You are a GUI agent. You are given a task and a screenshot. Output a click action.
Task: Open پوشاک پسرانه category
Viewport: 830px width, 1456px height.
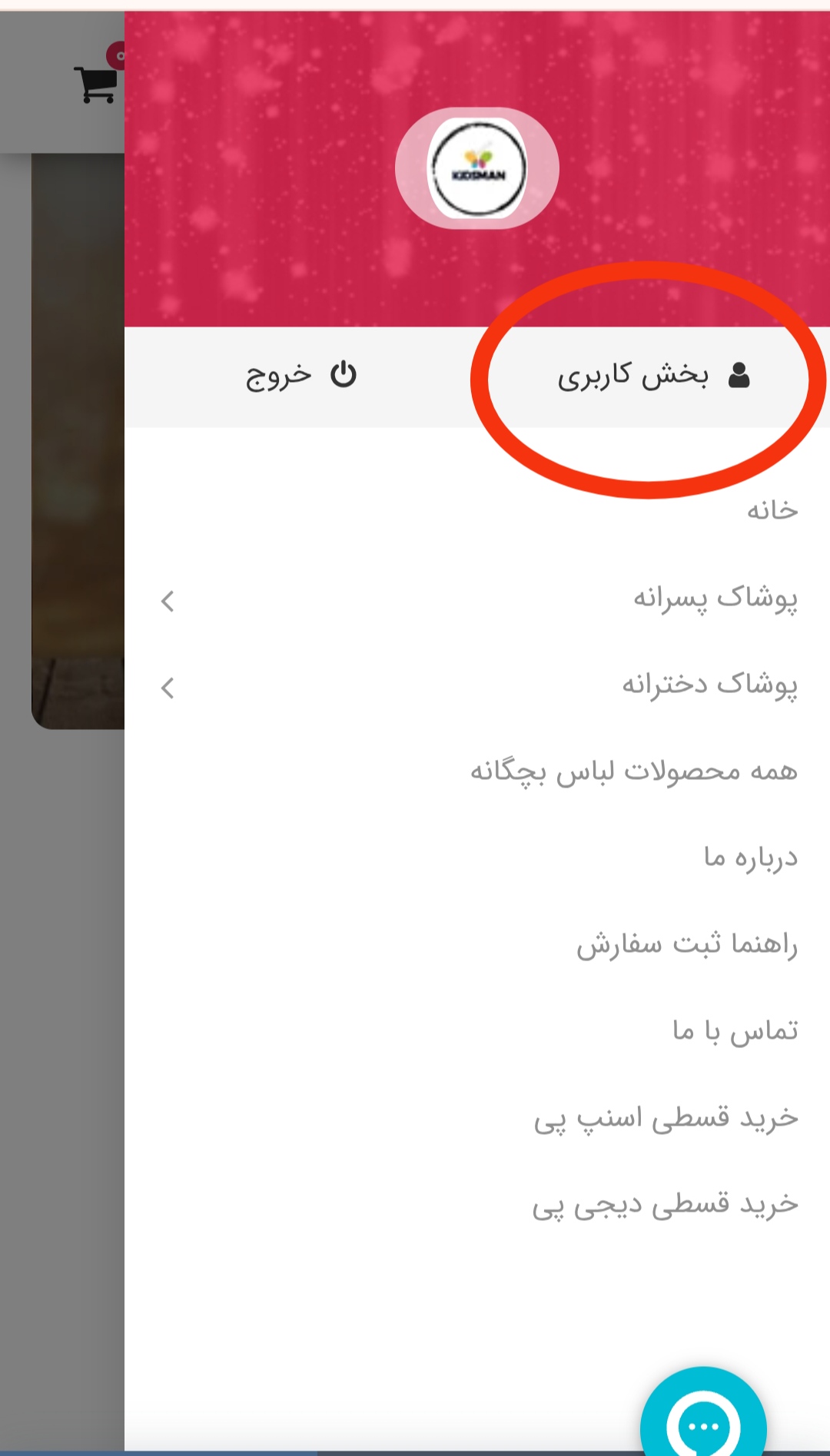[x=715, y=599]
